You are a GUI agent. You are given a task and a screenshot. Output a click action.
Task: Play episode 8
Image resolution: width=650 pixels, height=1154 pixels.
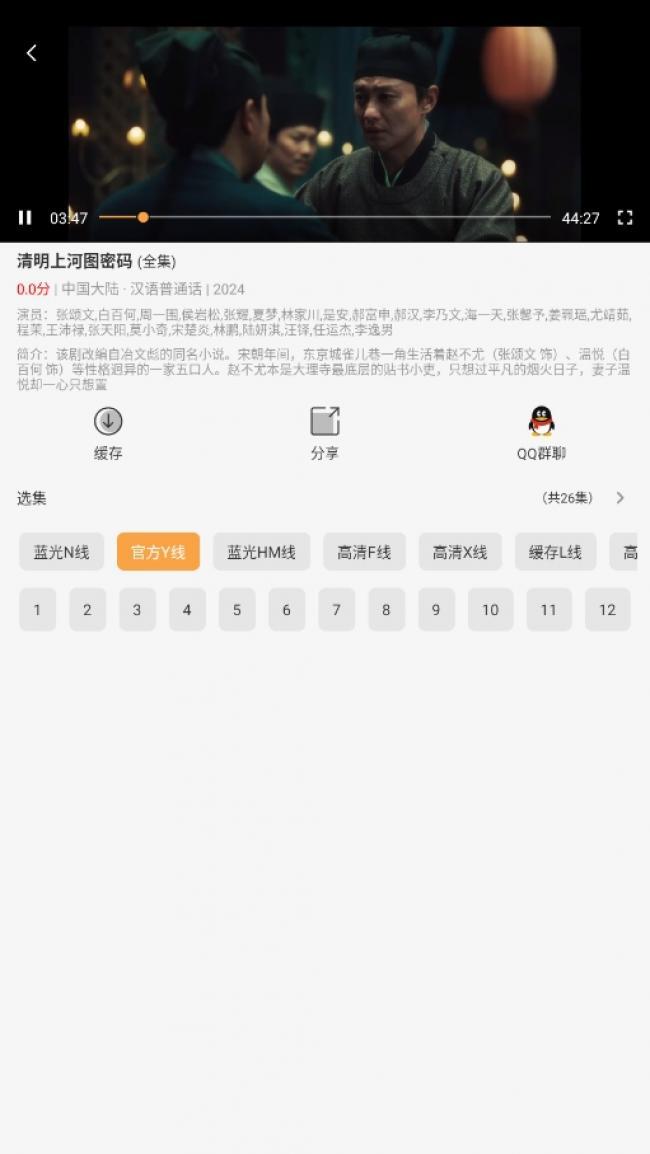click(386, 610)
